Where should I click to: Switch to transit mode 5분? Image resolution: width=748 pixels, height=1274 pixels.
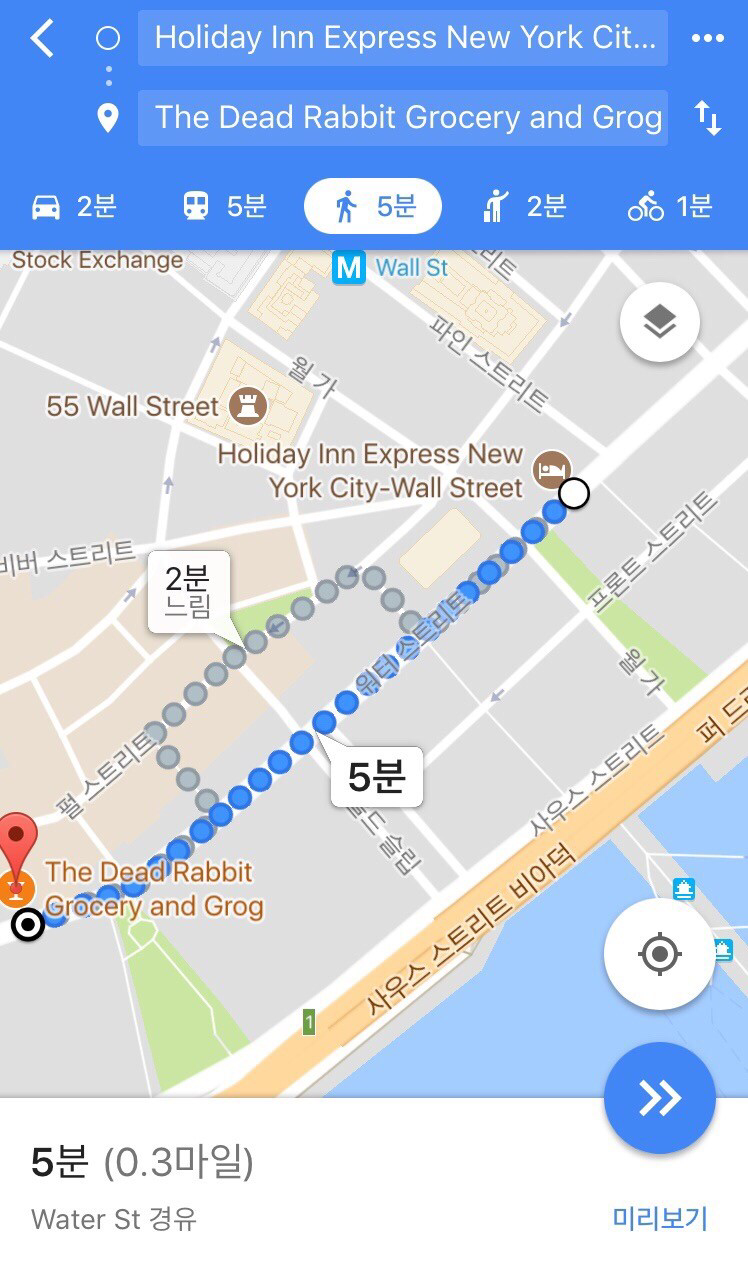[x=224, y=207]
